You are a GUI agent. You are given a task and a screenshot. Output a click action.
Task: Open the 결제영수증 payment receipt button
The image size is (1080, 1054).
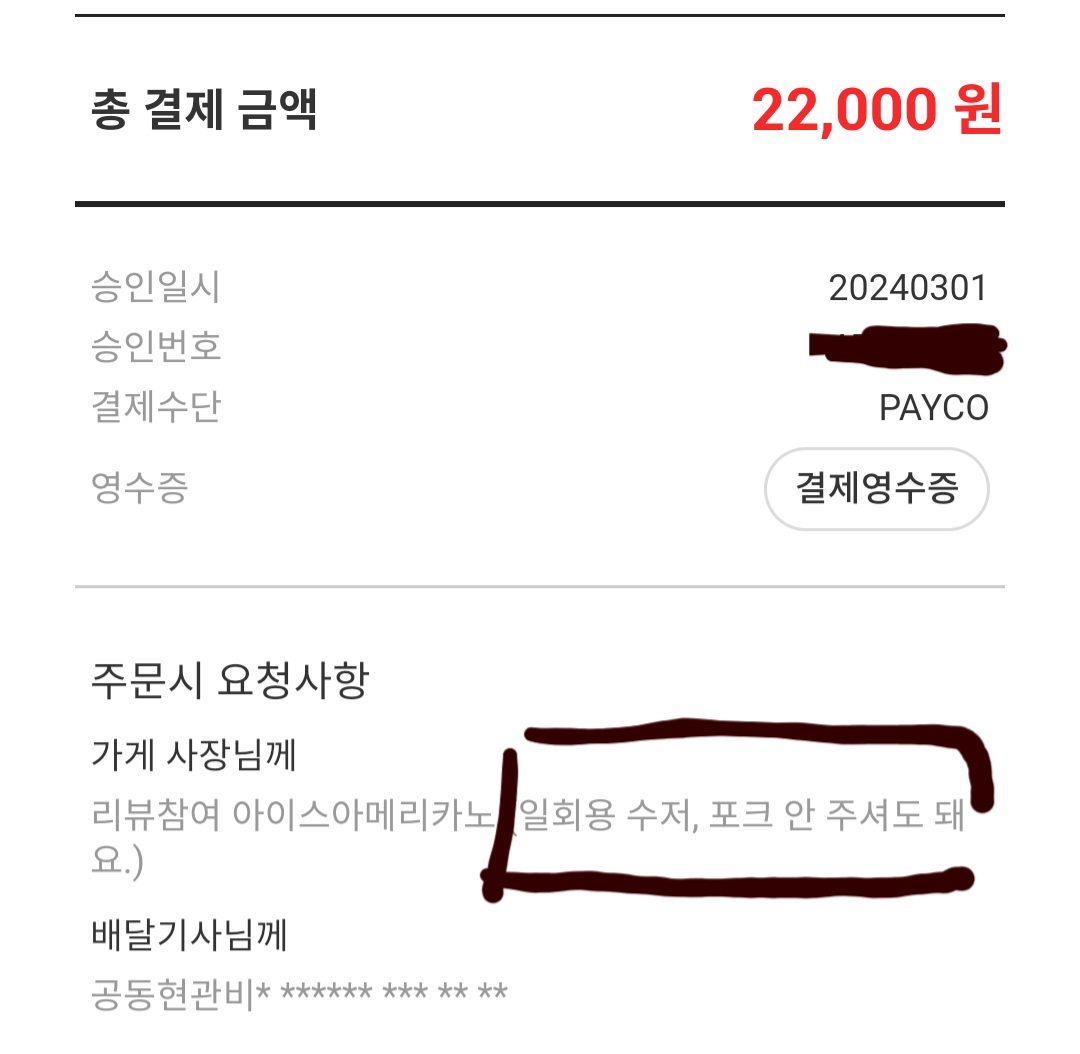(876, 489)
